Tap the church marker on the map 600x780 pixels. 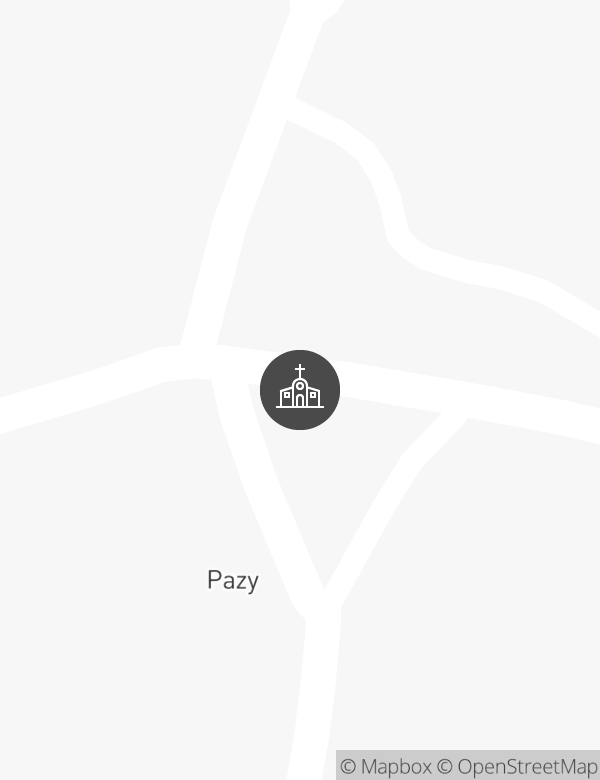point(300,390)
